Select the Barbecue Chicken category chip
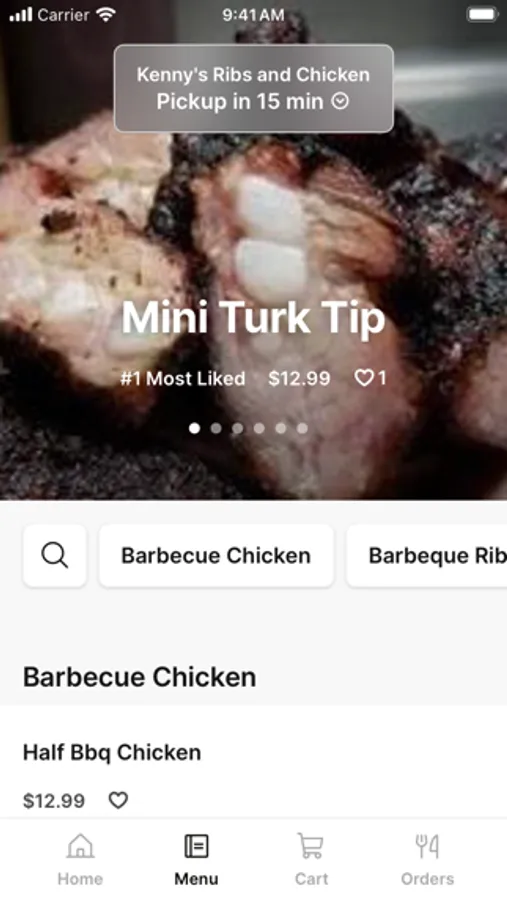507x900 pixels. (216, 556)
